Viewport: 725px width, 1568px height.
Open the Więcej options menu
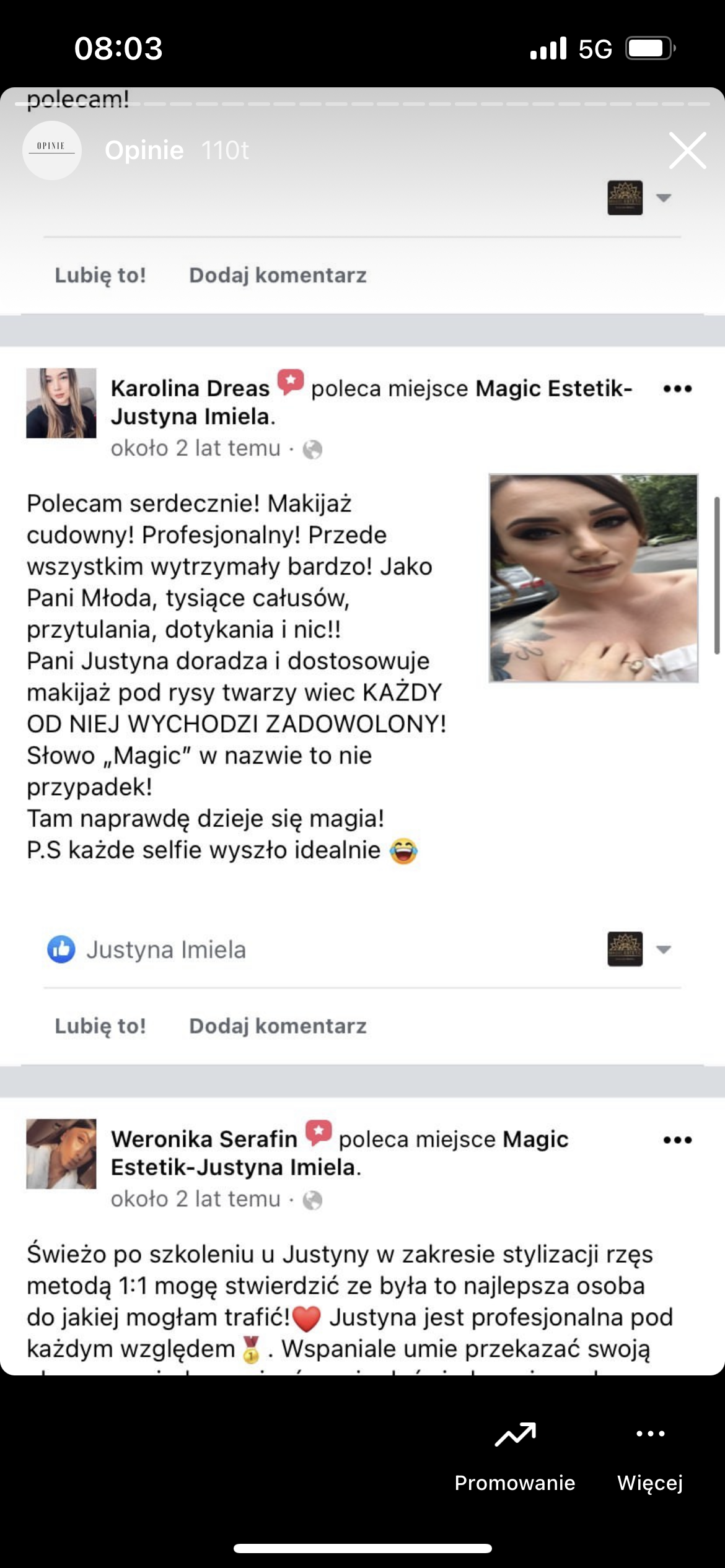click(650, 1455)
